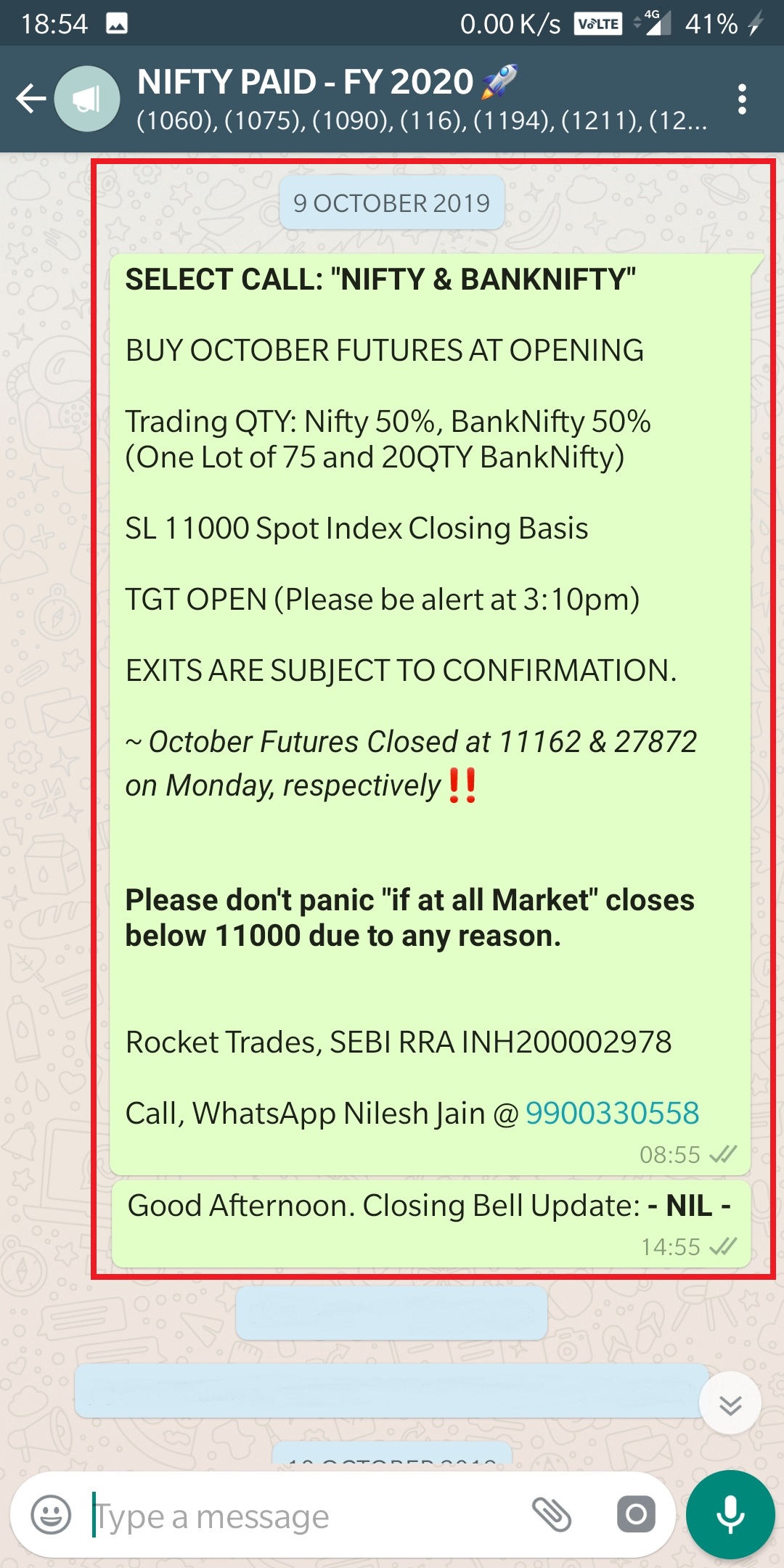Open the camera to send a photo
This screenshot has width=784, height=1568.
[x=636, y=1514]
